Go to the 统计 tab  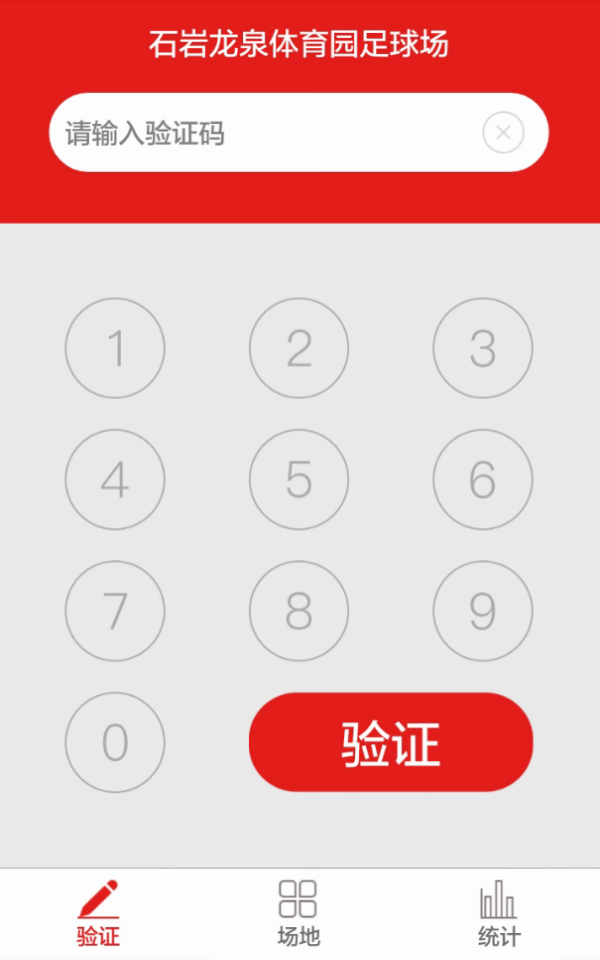point(498,914)
